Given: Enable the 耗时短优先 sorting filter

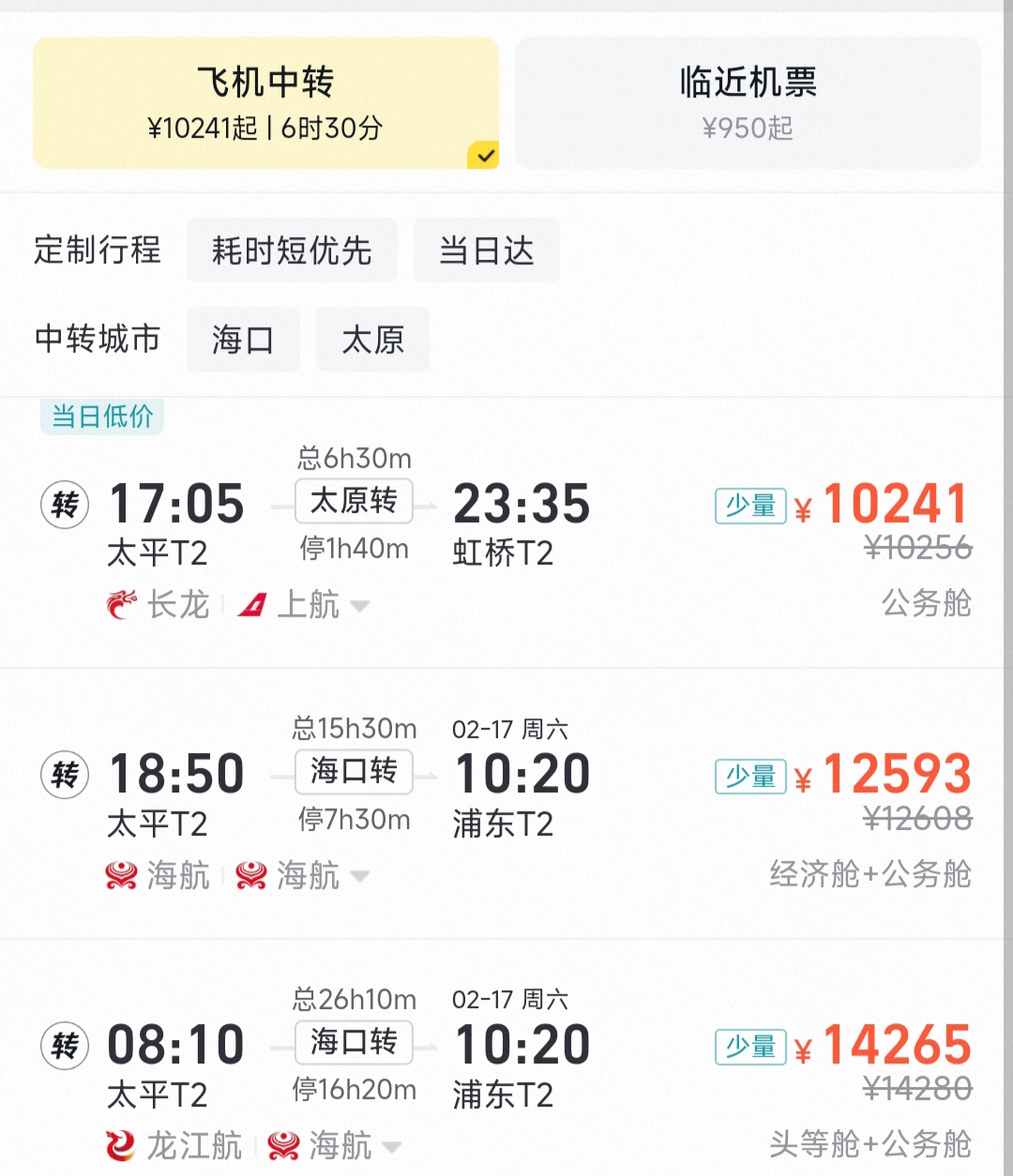Looking at the screenshot, I should pyautogui.click(x=291, y=250).
